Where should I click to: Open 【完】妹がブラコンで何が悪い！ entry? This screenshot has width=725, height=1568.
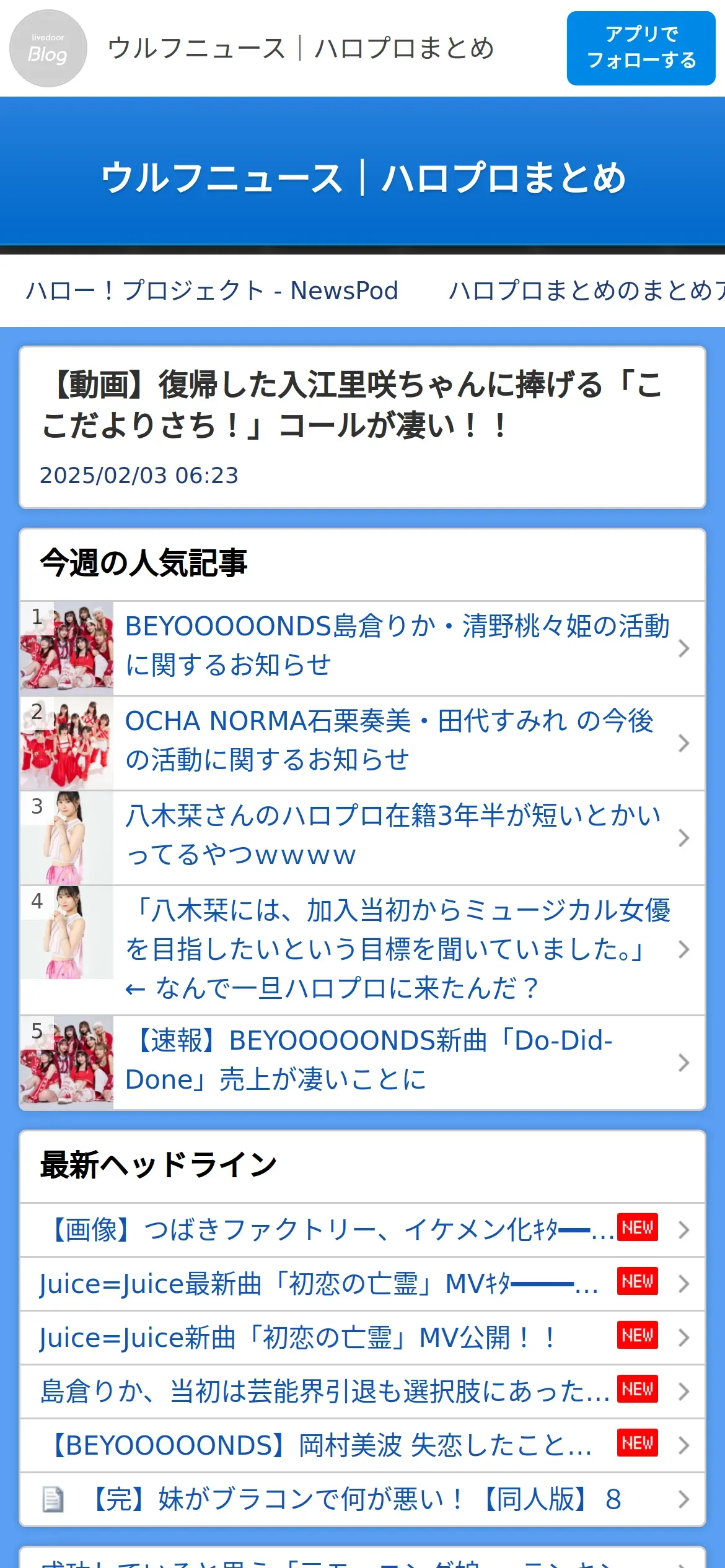pos(356,1499)
